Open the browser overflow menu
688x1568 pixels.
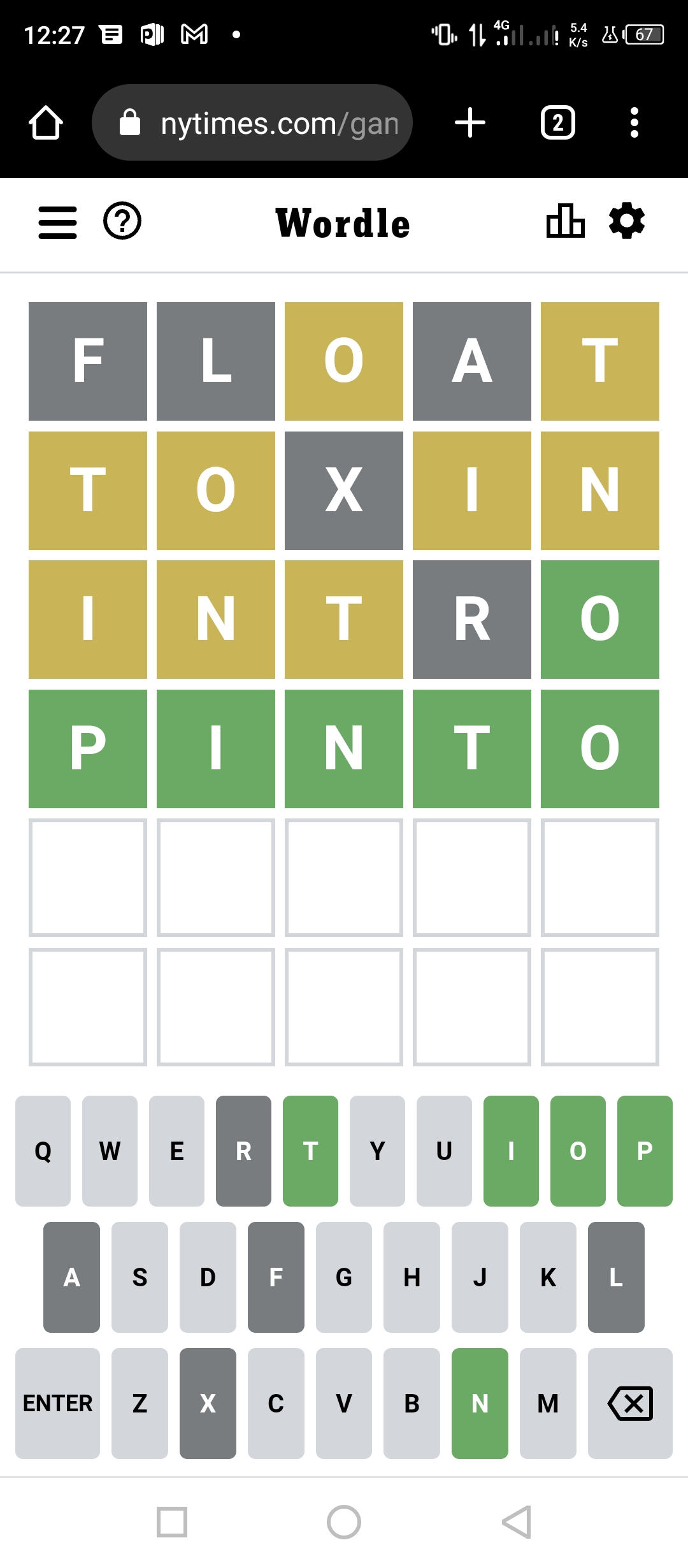coord(634,122)
